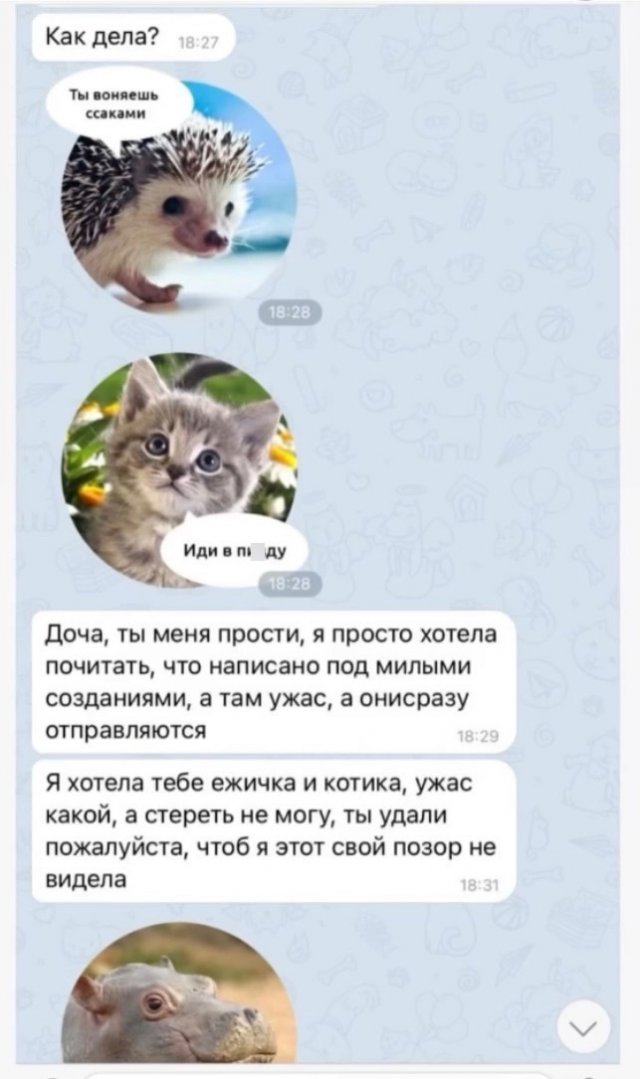
Task: Jump to the latest messages with the down arrow
Action: click(x=583, y=1026)
